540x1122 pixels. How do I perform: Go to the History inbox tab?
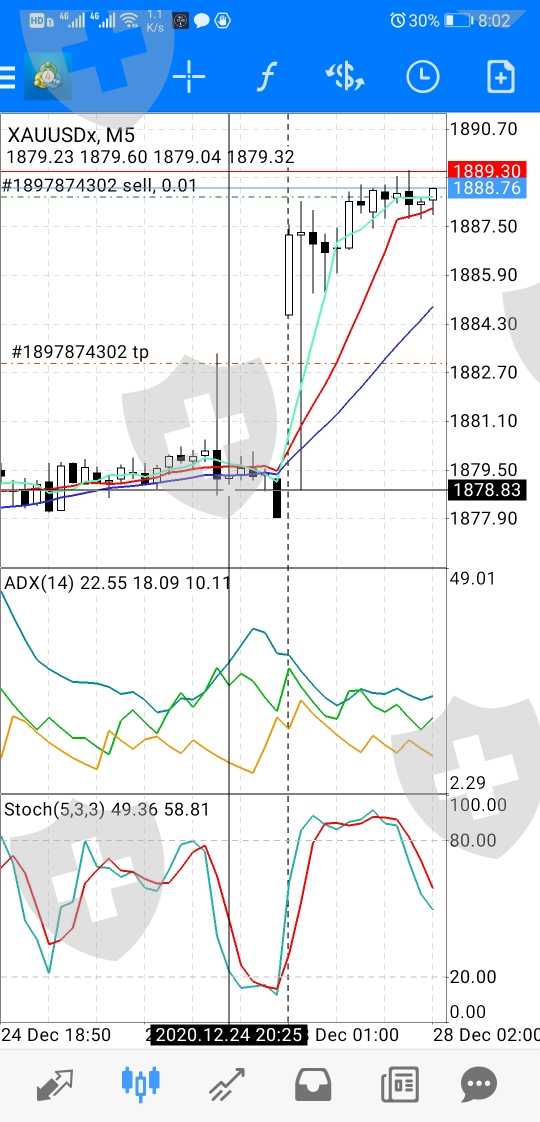pyautogui.click(x=313, y=1085)
